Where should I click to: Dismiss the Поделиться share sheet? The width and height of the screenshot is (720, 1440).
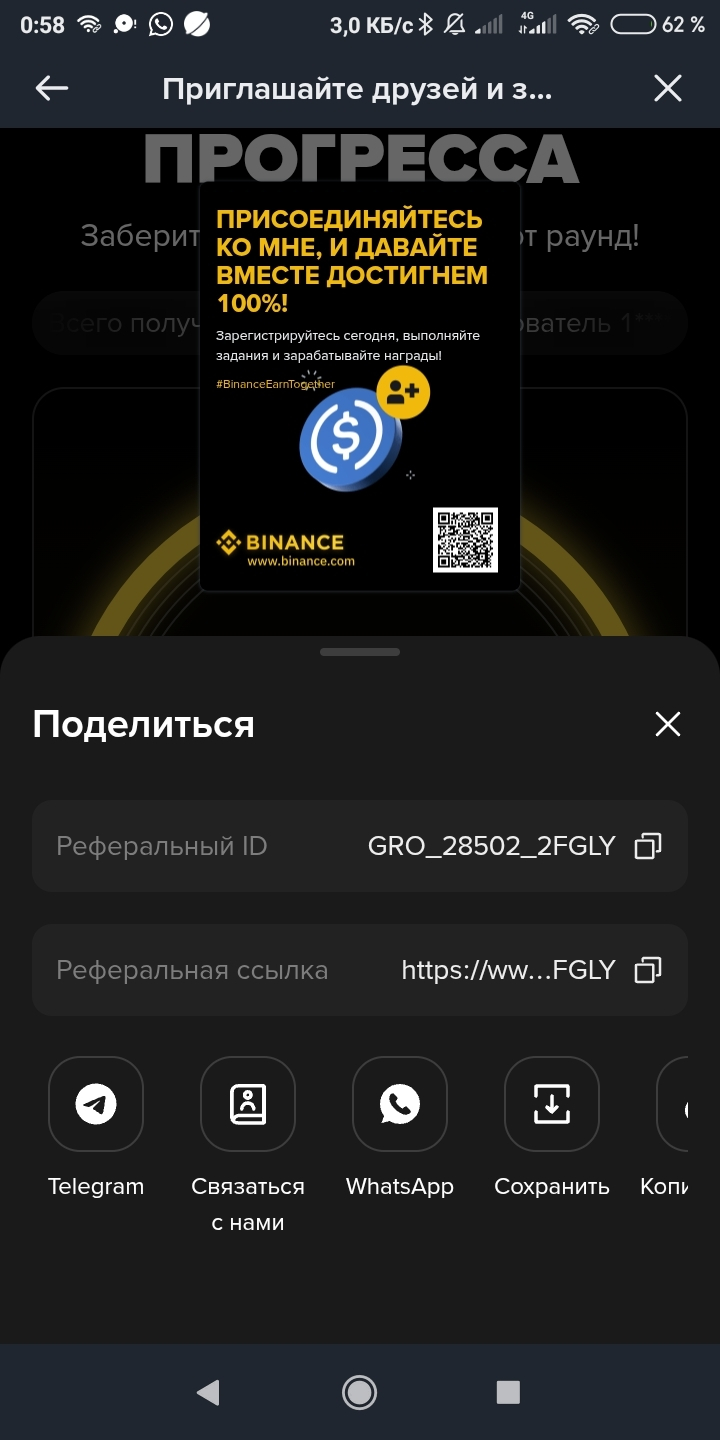pyautogui.click(x=667, y=724)
